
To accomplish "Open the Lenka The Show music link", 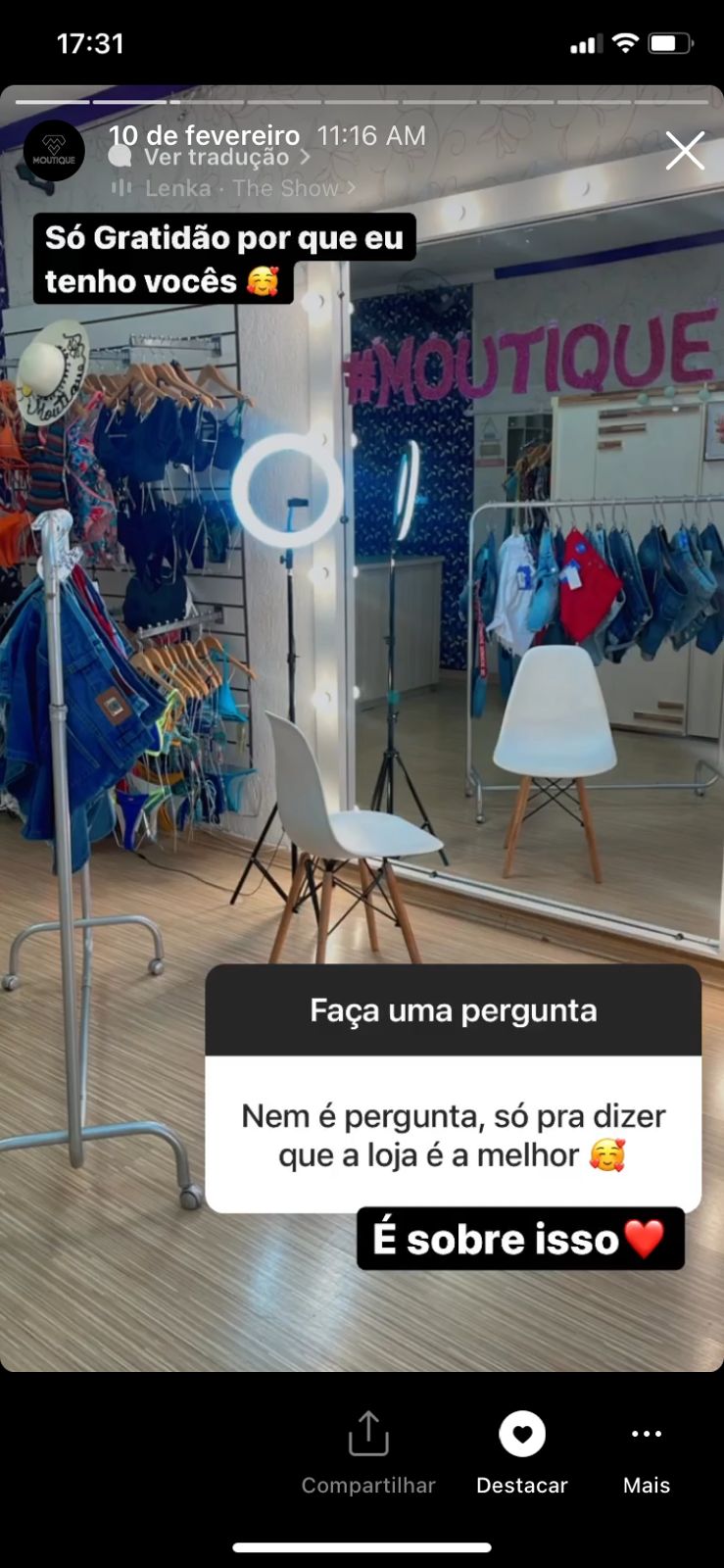I will coord(242,188).
